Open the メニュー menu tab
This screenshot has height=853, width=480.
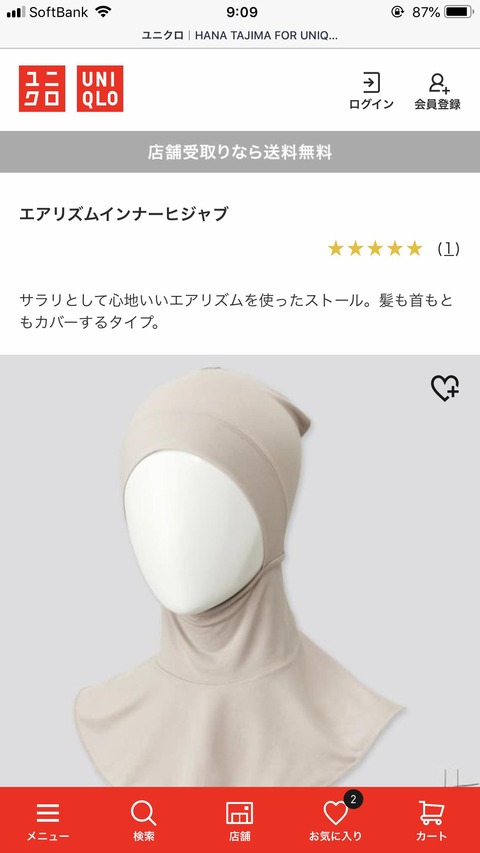(48, 821)
